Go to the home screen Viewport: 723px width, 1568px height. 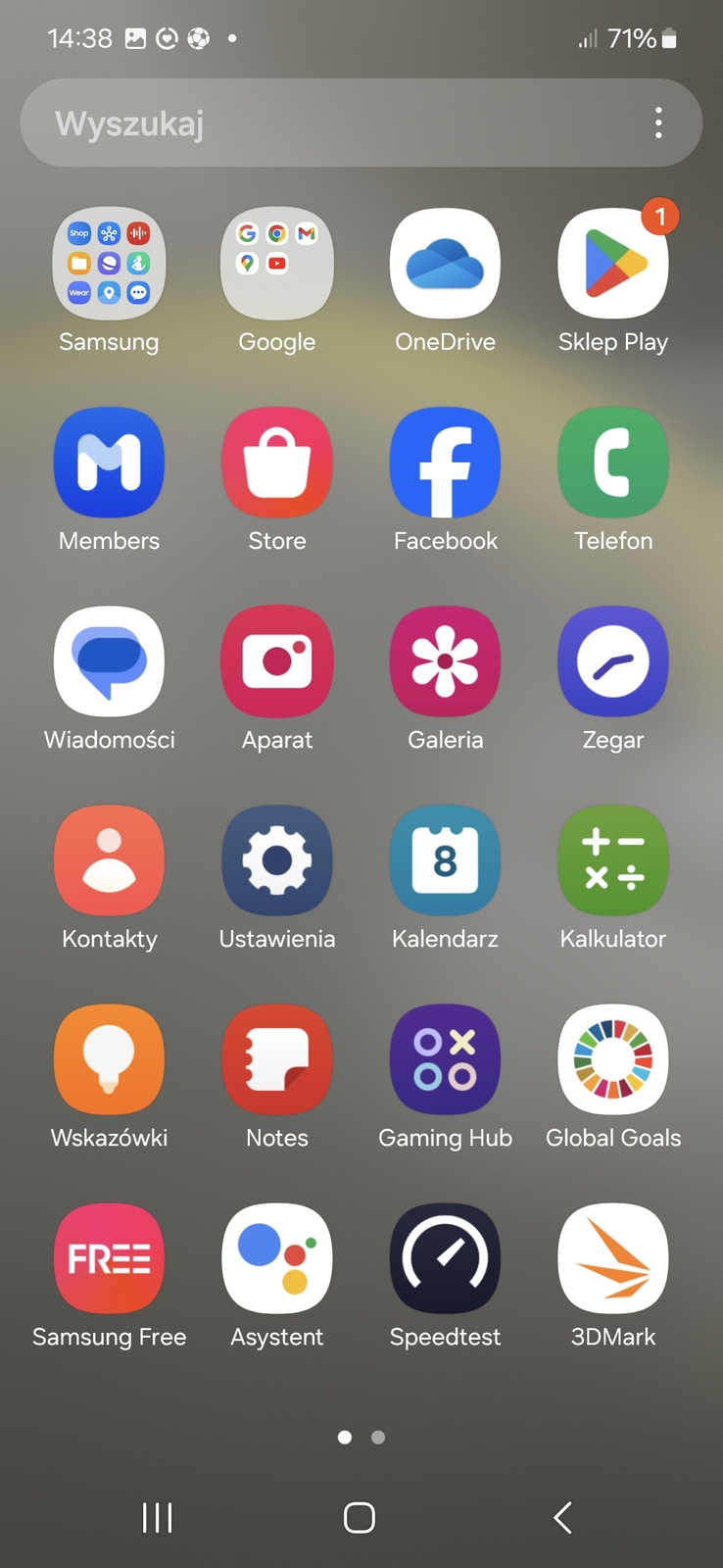(360, 1517)
